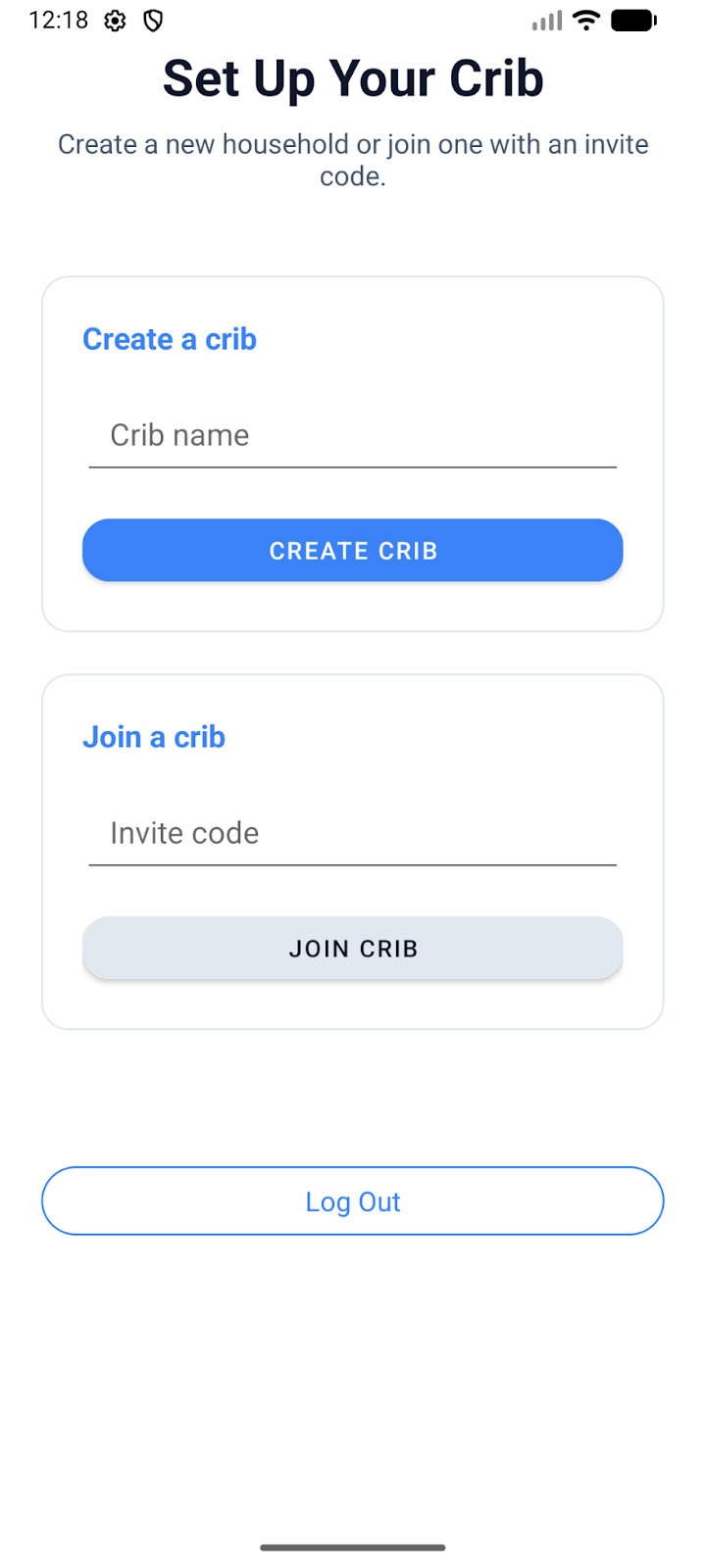Tap the Set Up Your Crib title
Image resolution: width=706 pixels, height=1568 pixels.
[x=353, y=77]
